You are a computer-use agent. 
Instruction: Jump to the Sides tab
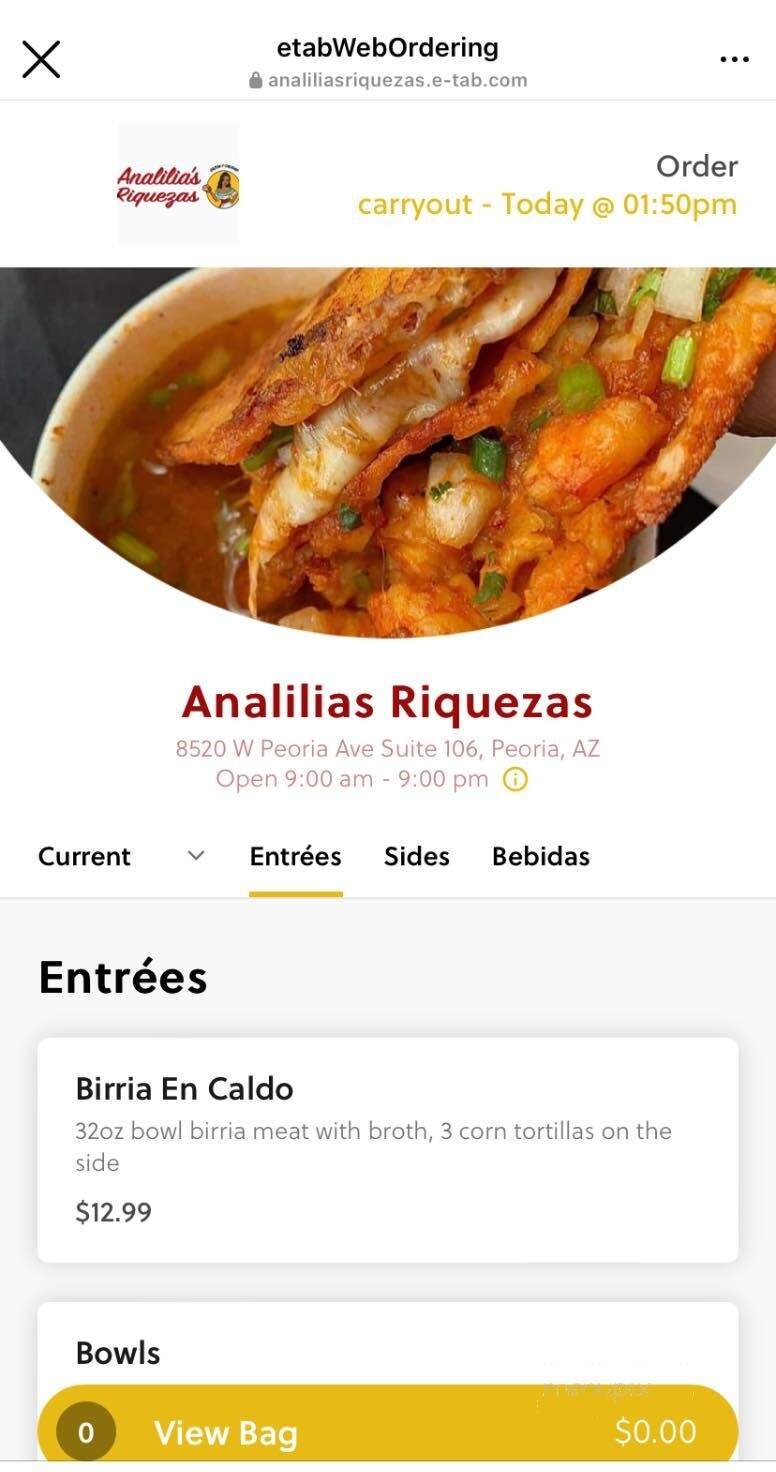click(x=416, y=856)
